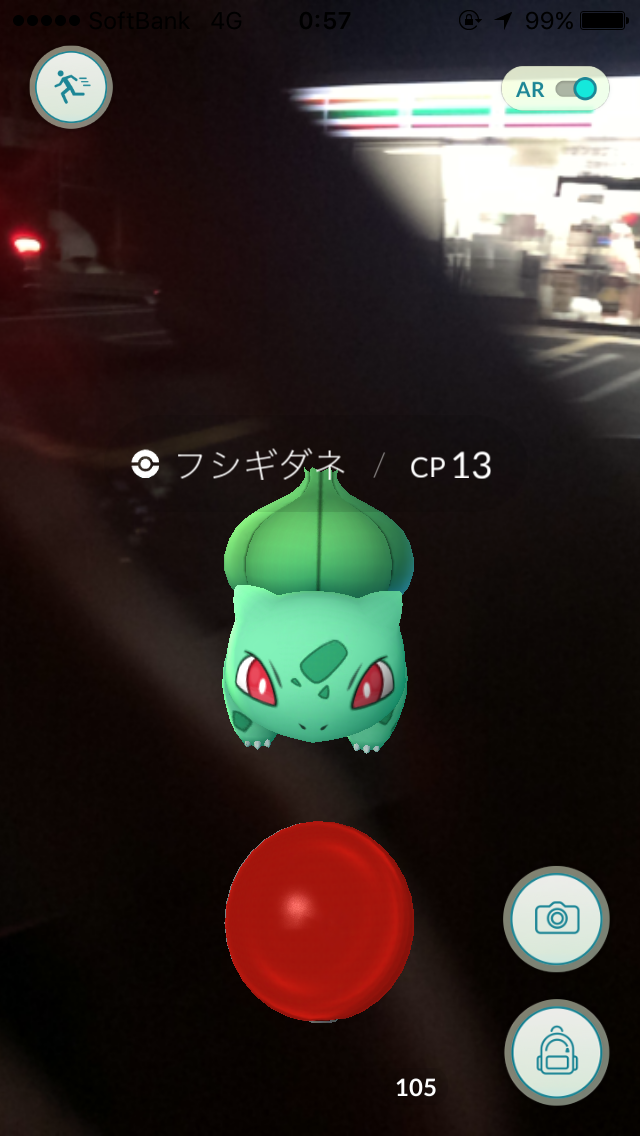
Task: Open the backpack items bag
Action: [557, 1052]
